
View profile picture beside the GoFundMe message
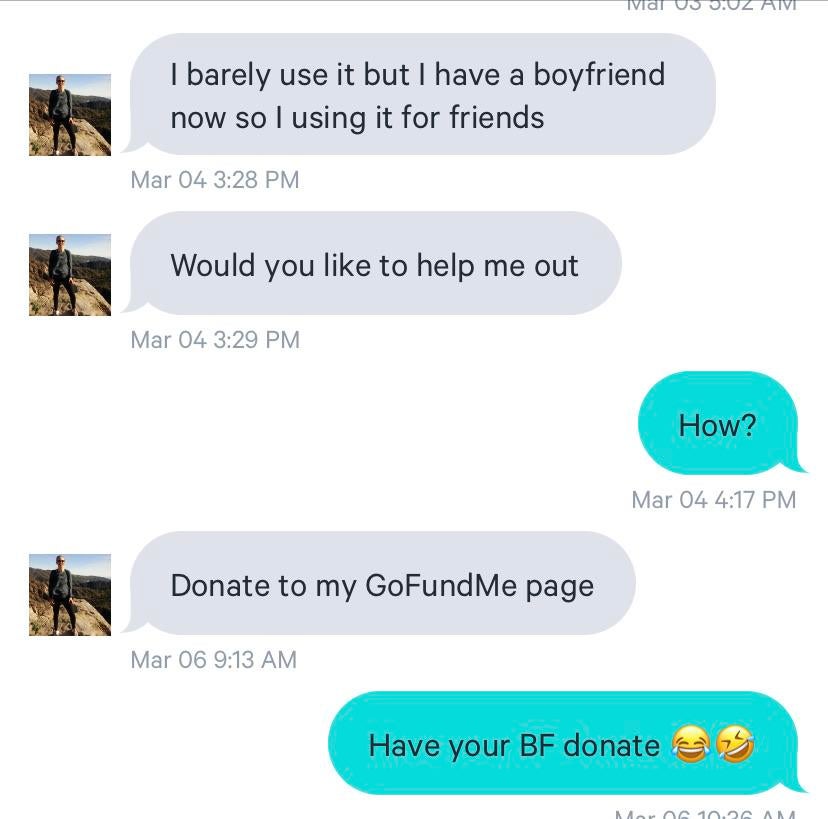70,595
